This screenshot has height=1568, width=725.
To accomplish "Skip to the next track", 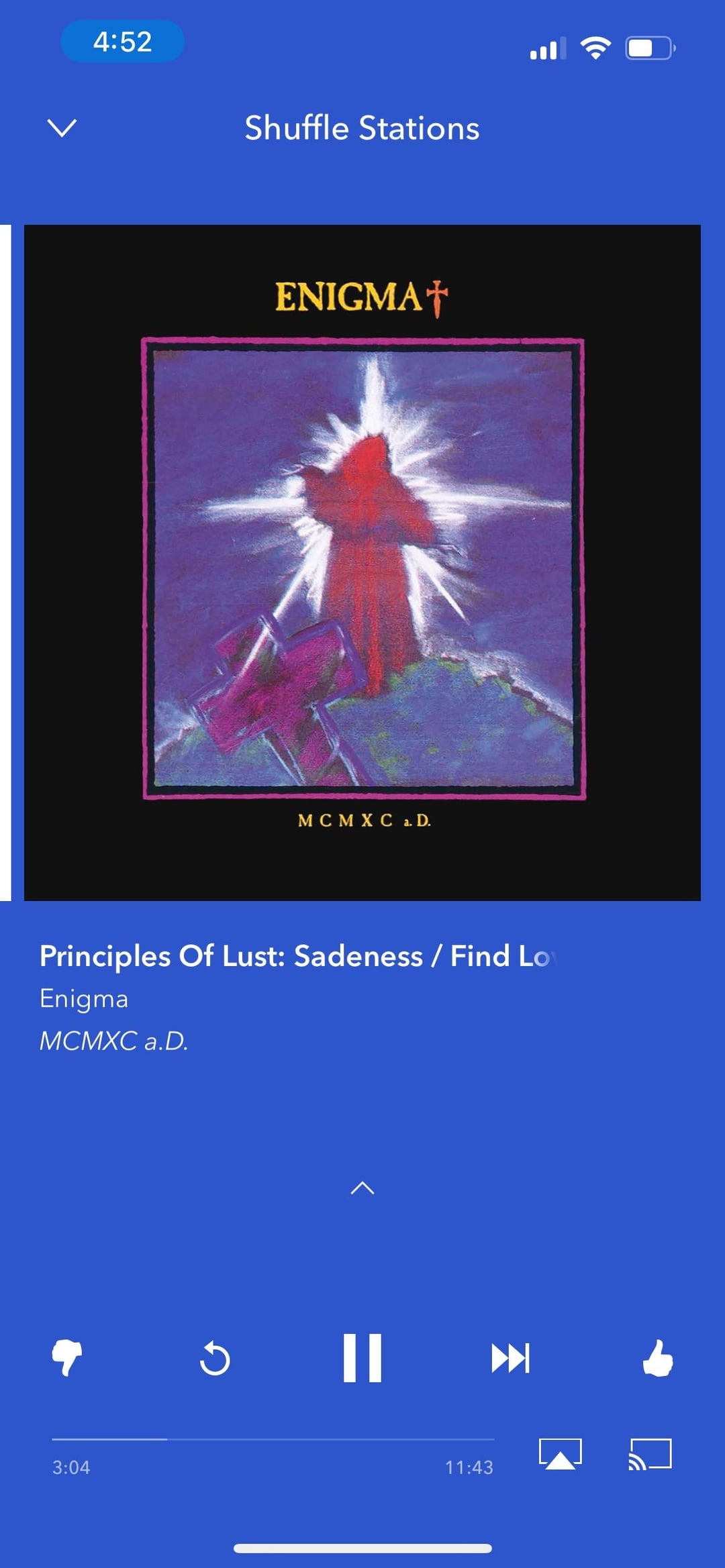I will click(x=510, y=1358).
